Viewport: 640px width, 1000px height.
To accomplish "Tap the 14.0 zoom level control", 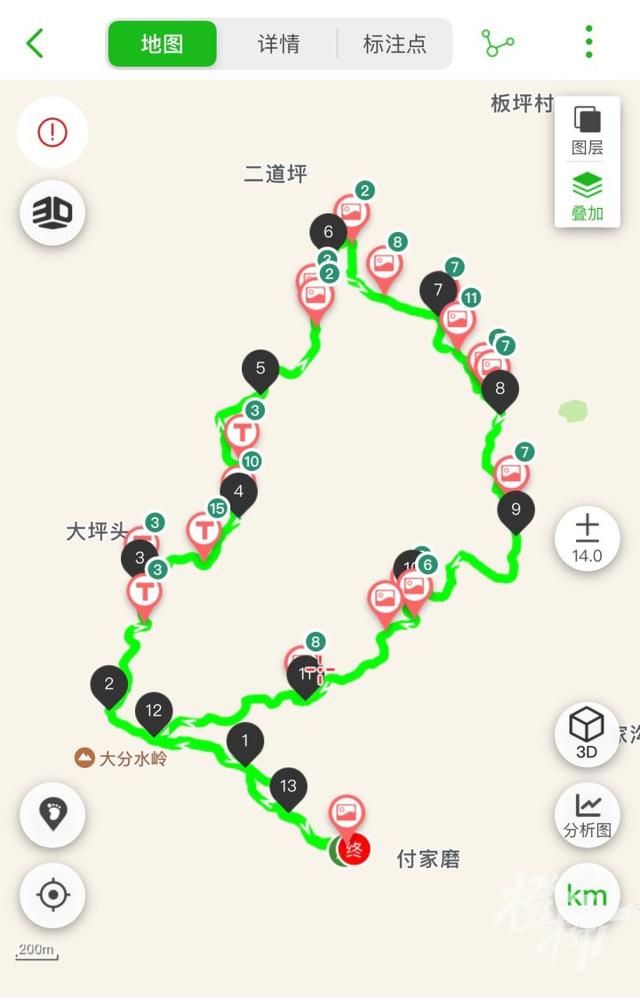I will tap(587, 540).
